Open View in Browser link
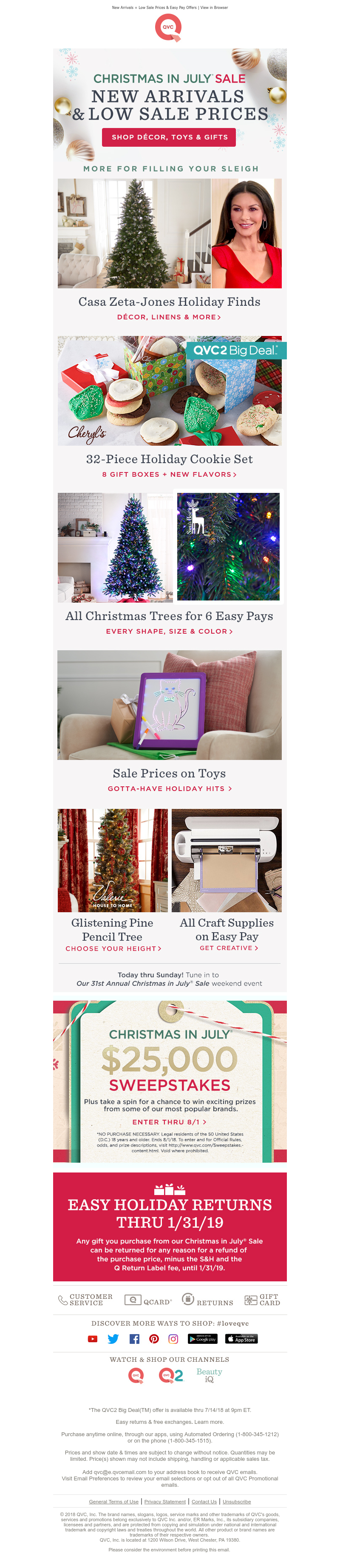 (x=214, y=8)
